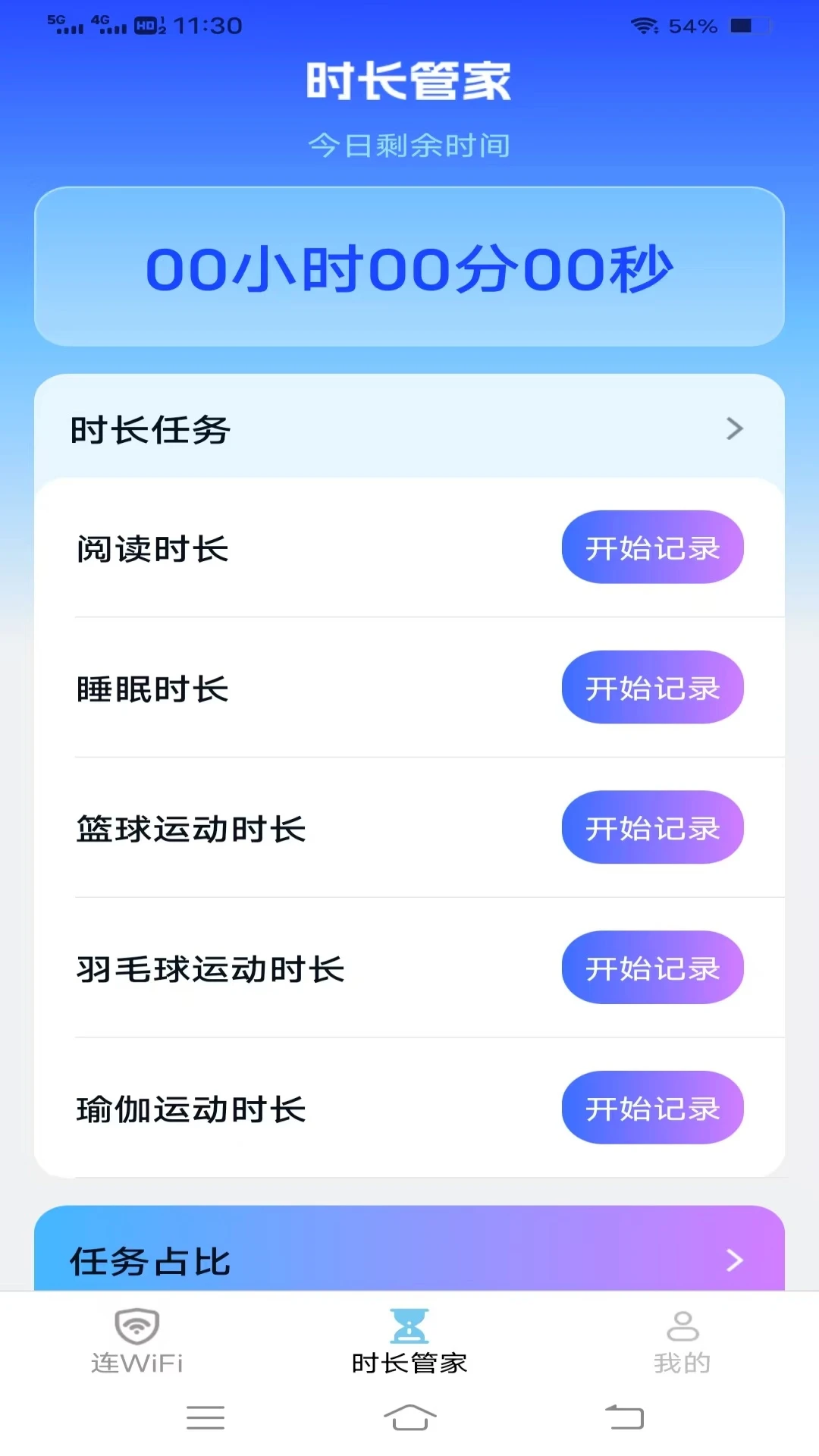Open the arrow next to 时长任务
Viewport: 819px width, 1456px height.
pyautogui.click(x=733, y=428)
